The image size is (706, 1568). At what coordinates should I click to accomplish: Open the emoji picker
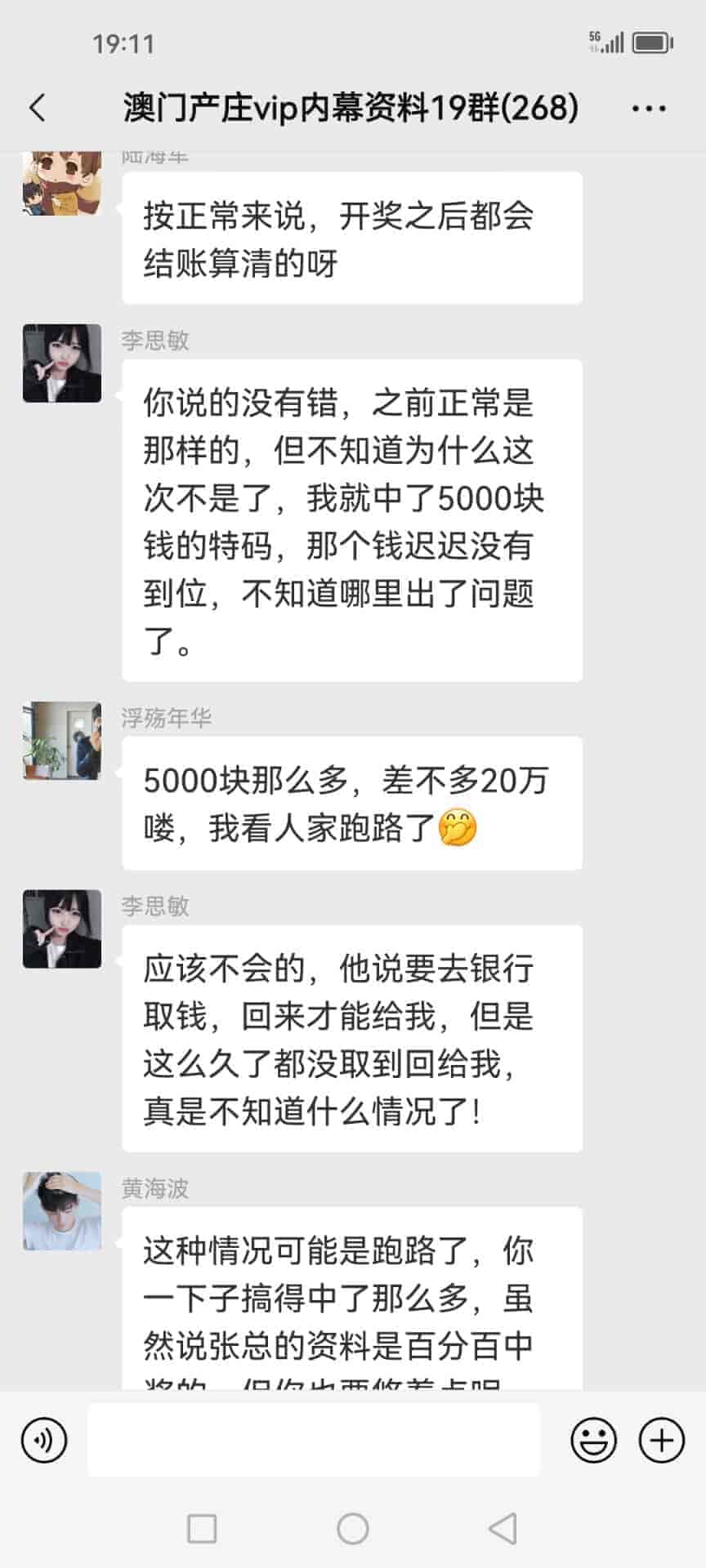coord(593,1440)
